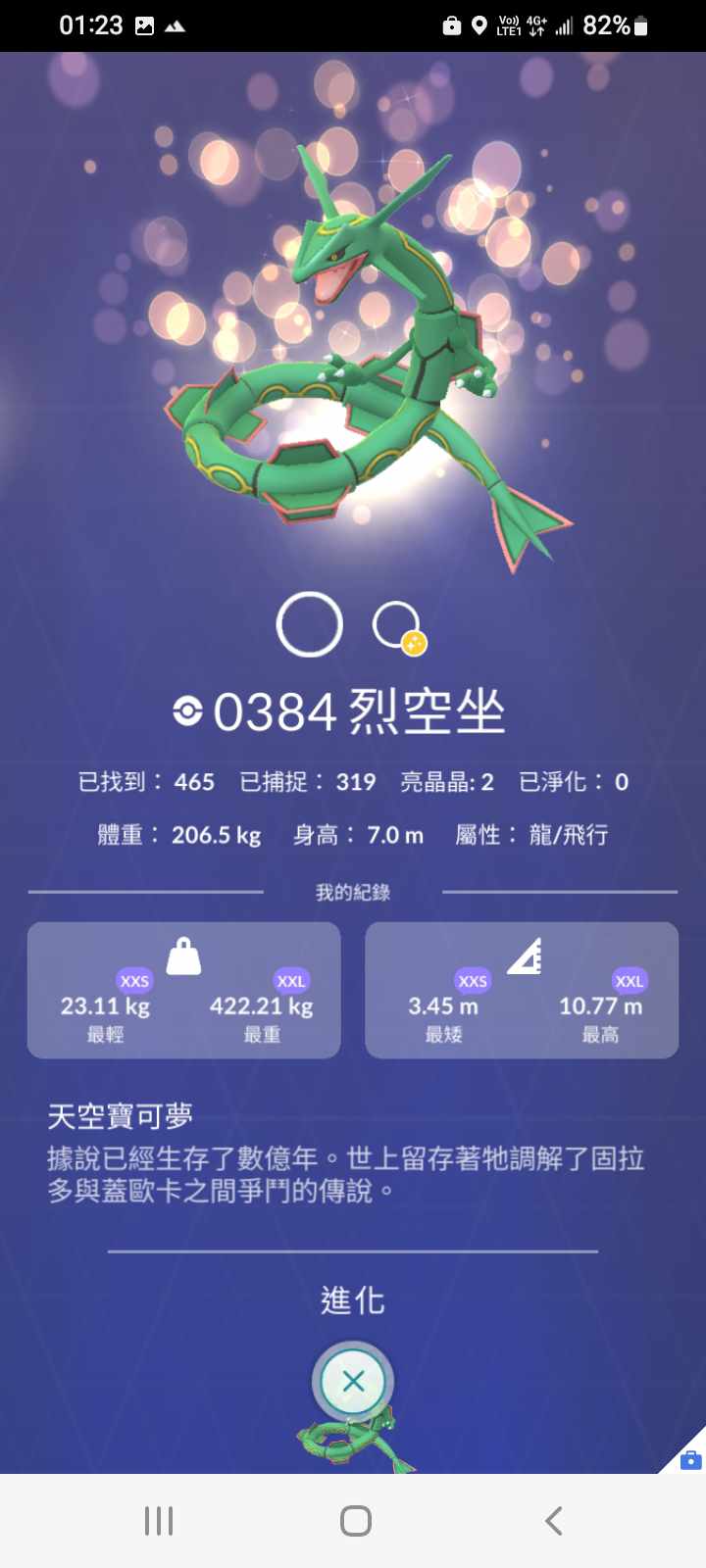Switch to the shiny form circle
Image resolution: width=706 pixels, height=1568 pixels.
pos(398,626)
